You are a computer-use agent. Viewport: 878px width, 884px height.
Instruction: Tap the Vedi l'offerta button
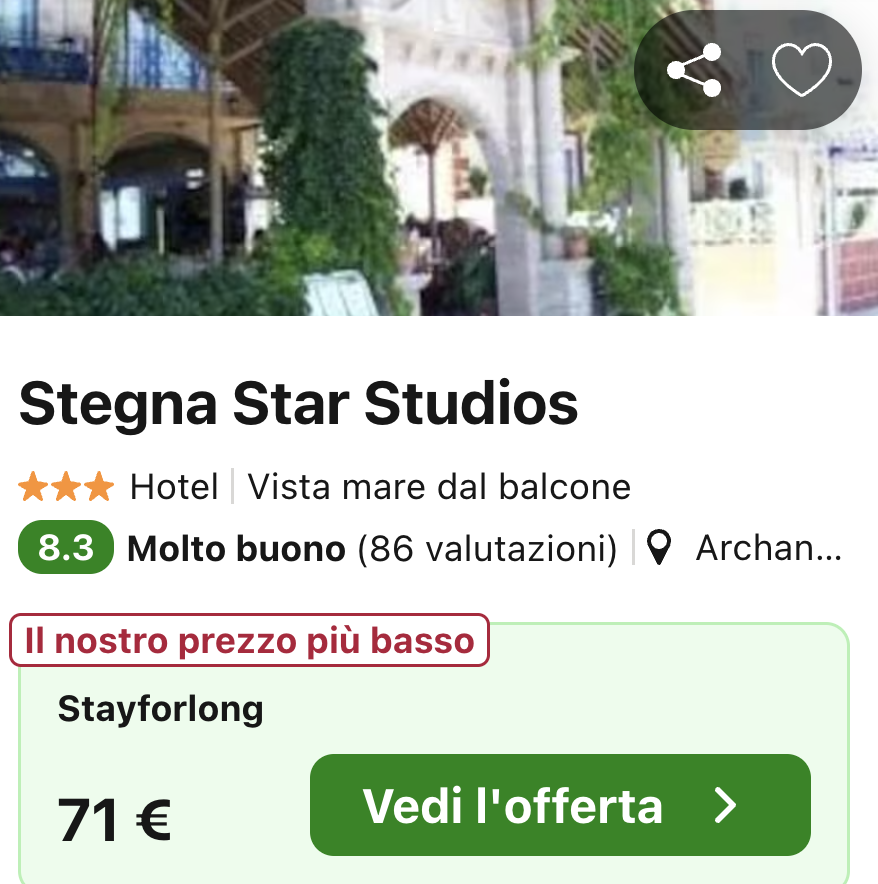(x=560, y=805)
